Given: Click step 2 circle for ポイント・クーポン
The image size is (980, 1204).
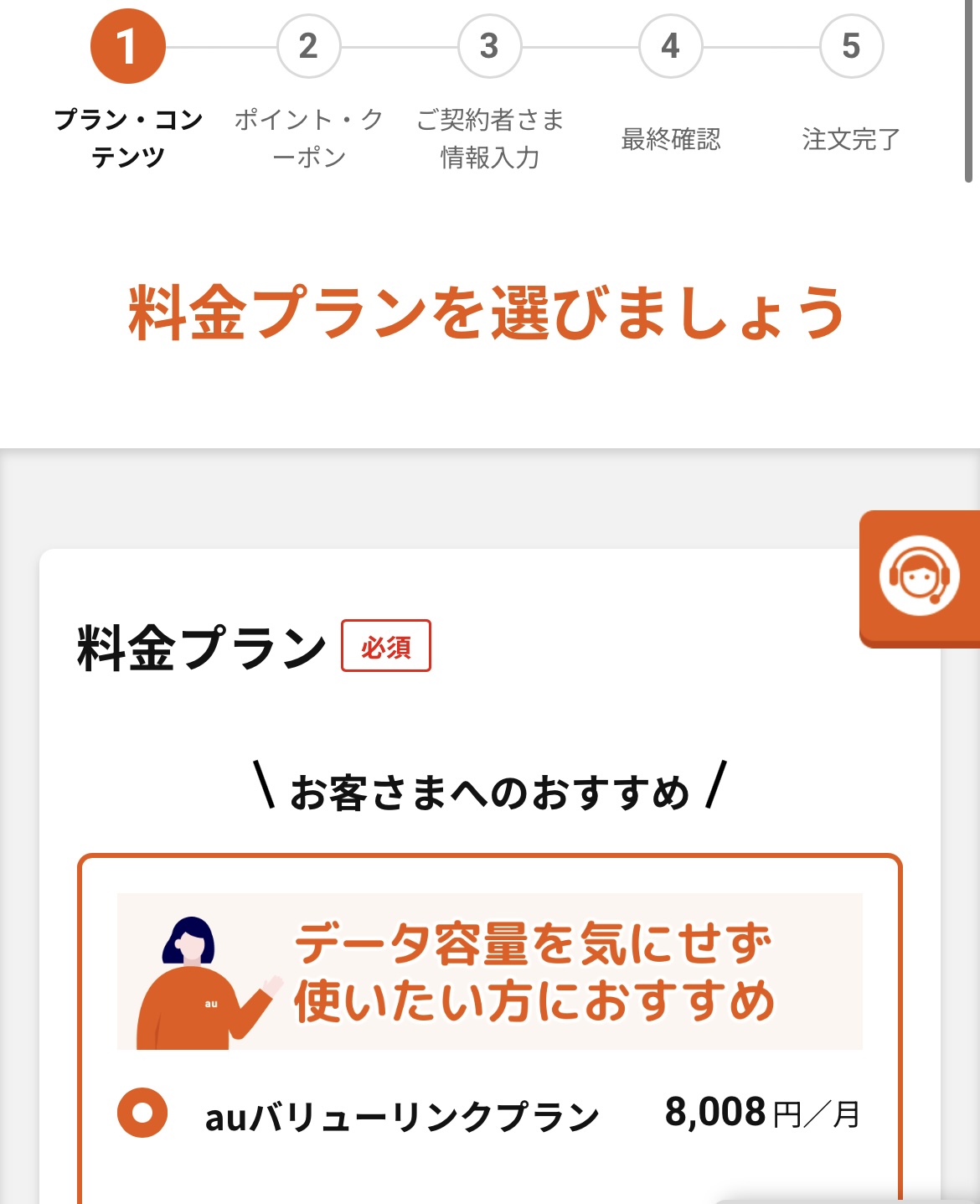Looking at the screenshot, I should coord(307,48).
